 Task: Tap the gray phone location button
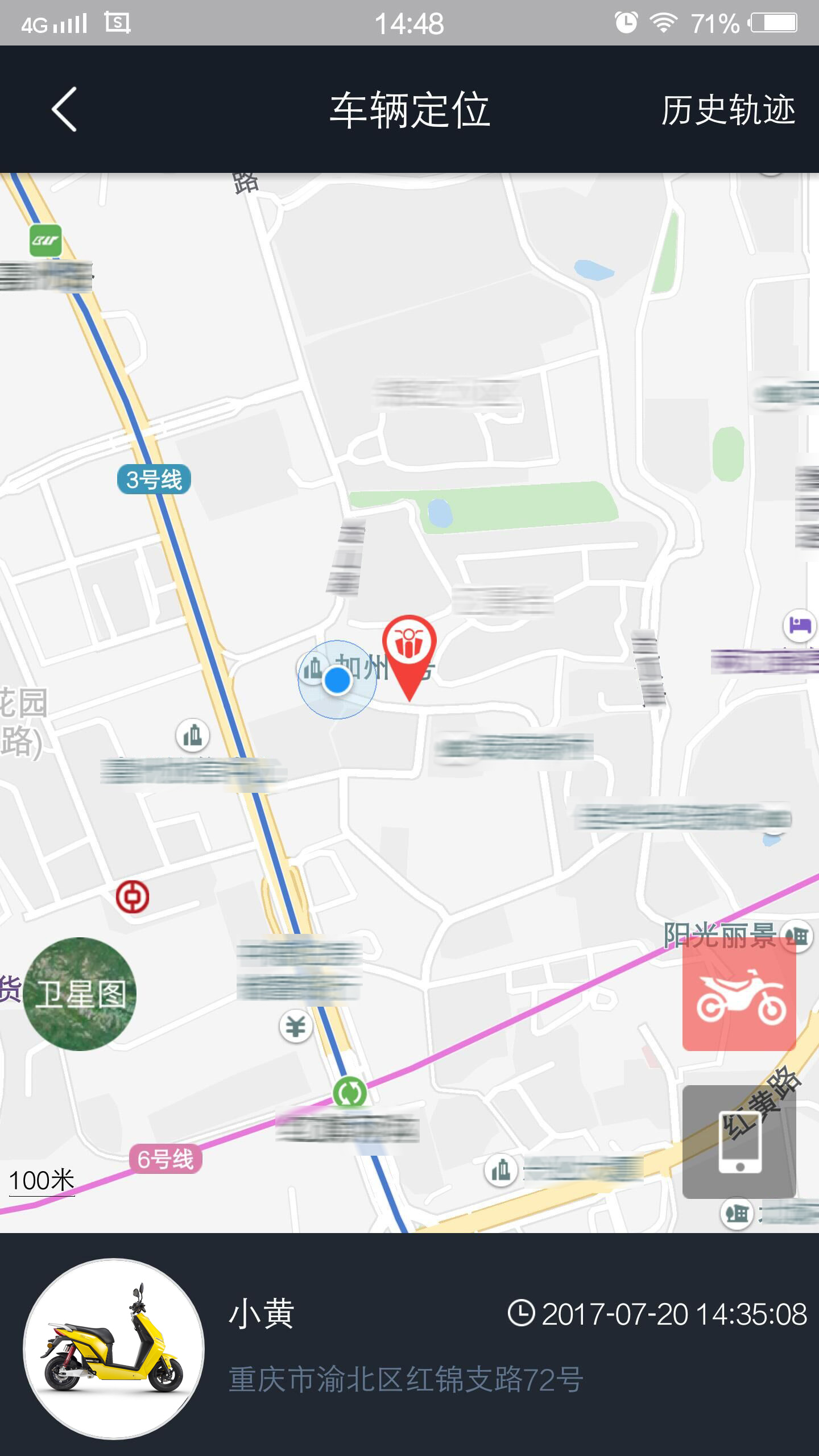point(739,1141)
